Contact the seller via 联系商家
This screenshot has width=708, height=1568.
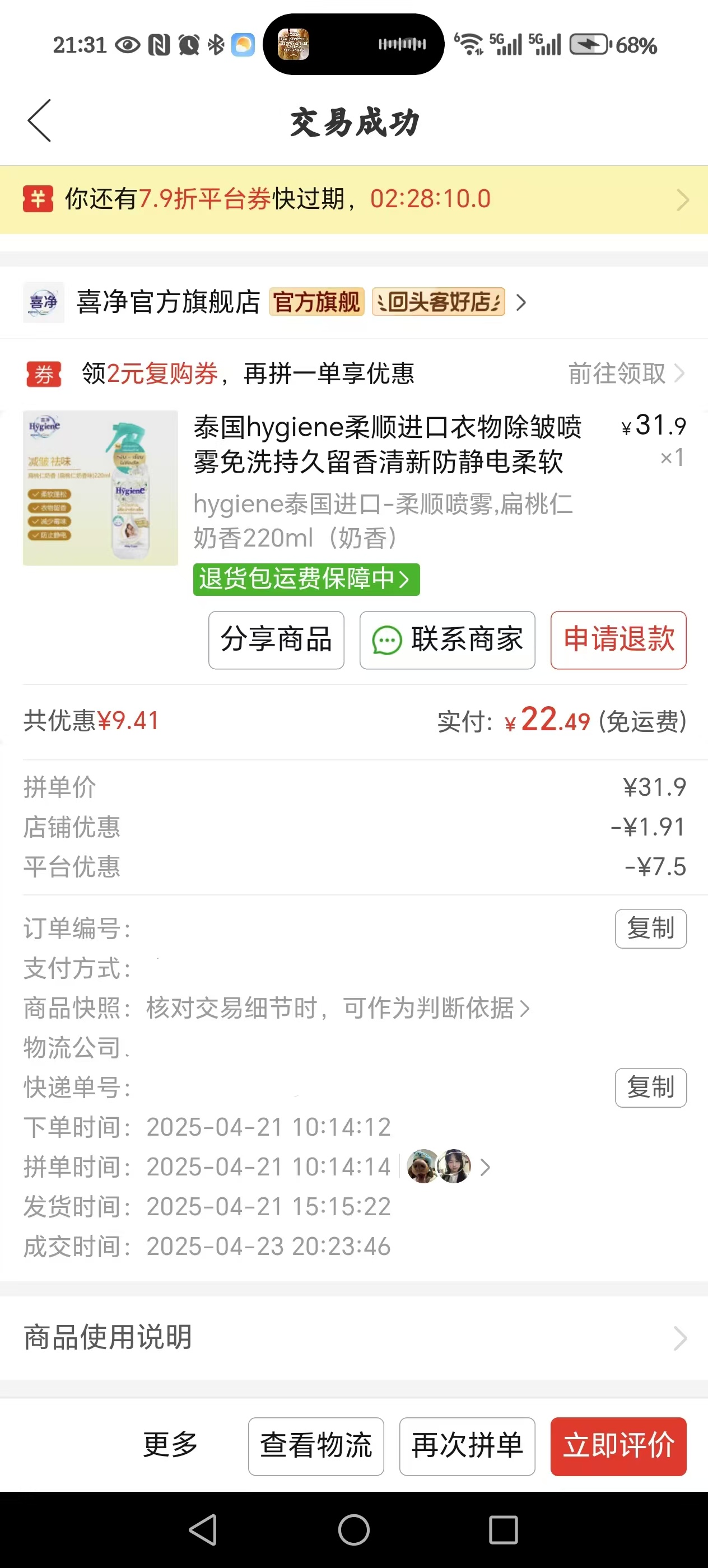coord(448,640)
